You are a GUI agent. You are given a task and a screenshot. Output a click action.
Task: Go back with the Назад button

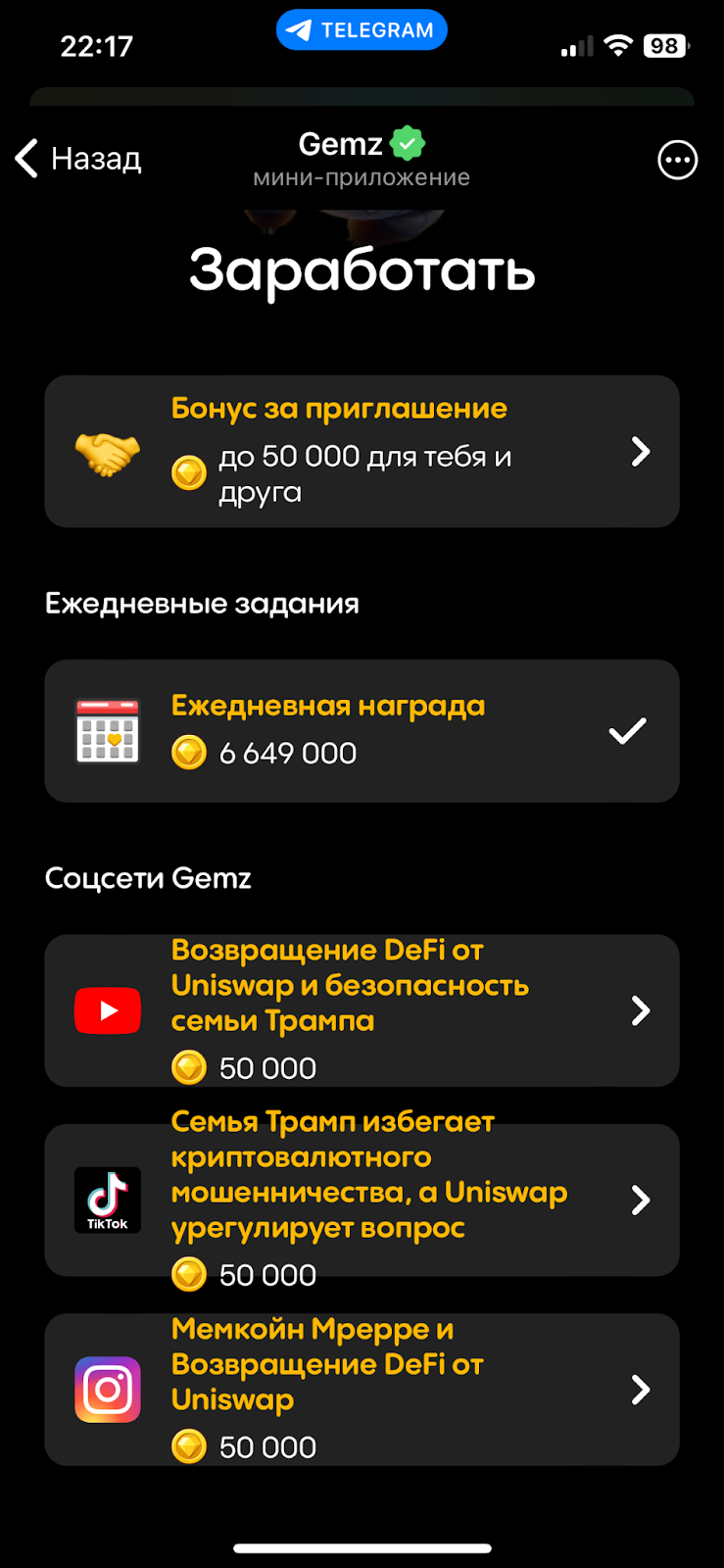tap(79, 159)
